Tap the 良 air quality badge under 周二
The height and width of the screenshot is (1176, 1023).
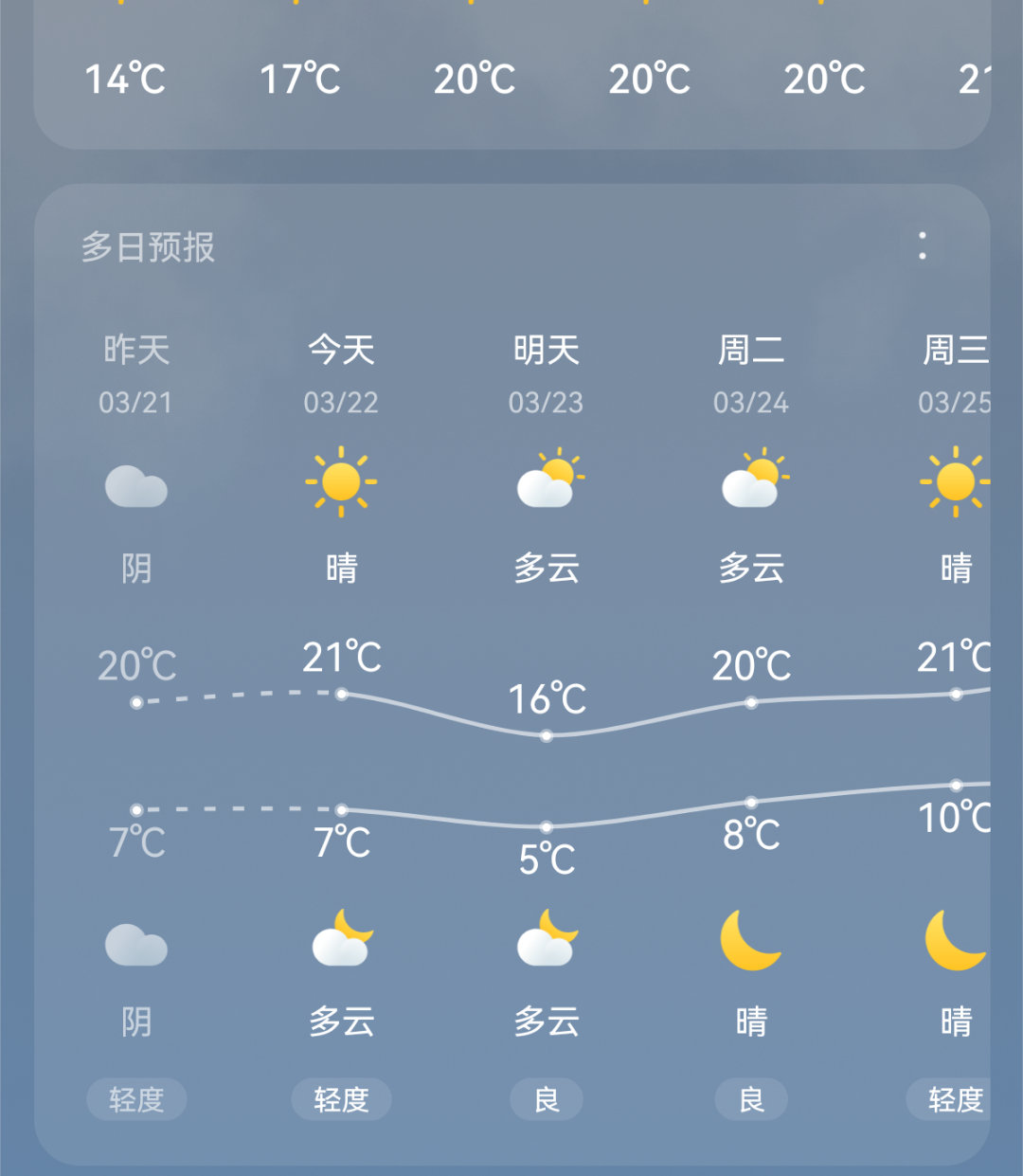pos(751,1099)
